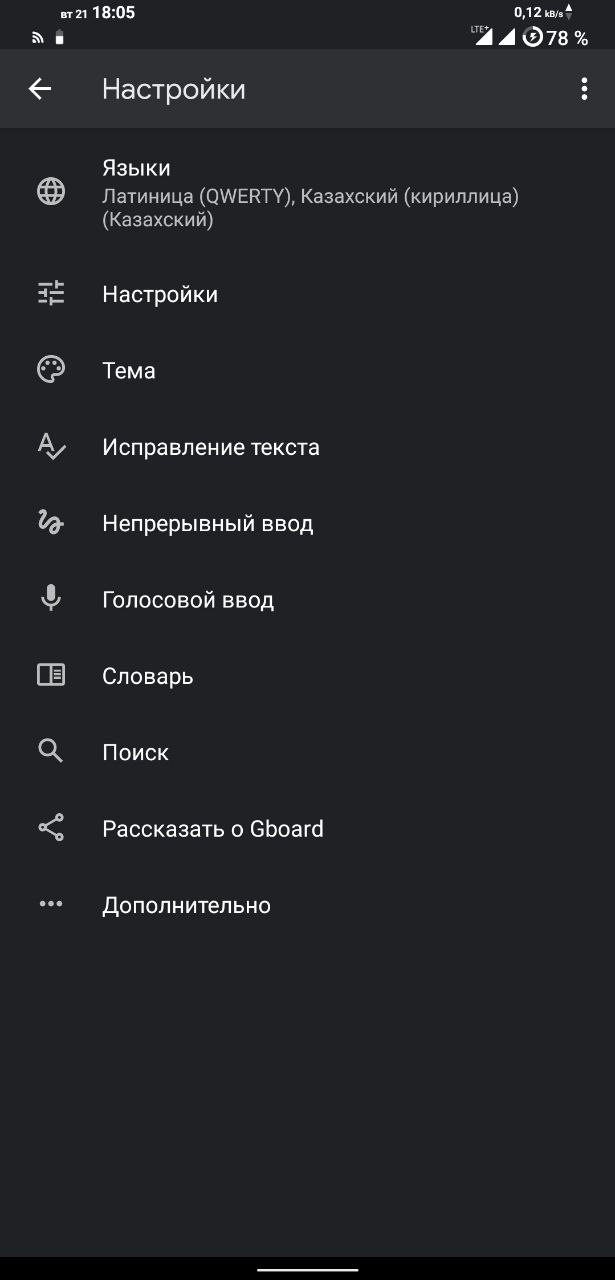The height and width of the screenshot is (1280, 615).
Task: Open Исправление текста
Action: 307,447
